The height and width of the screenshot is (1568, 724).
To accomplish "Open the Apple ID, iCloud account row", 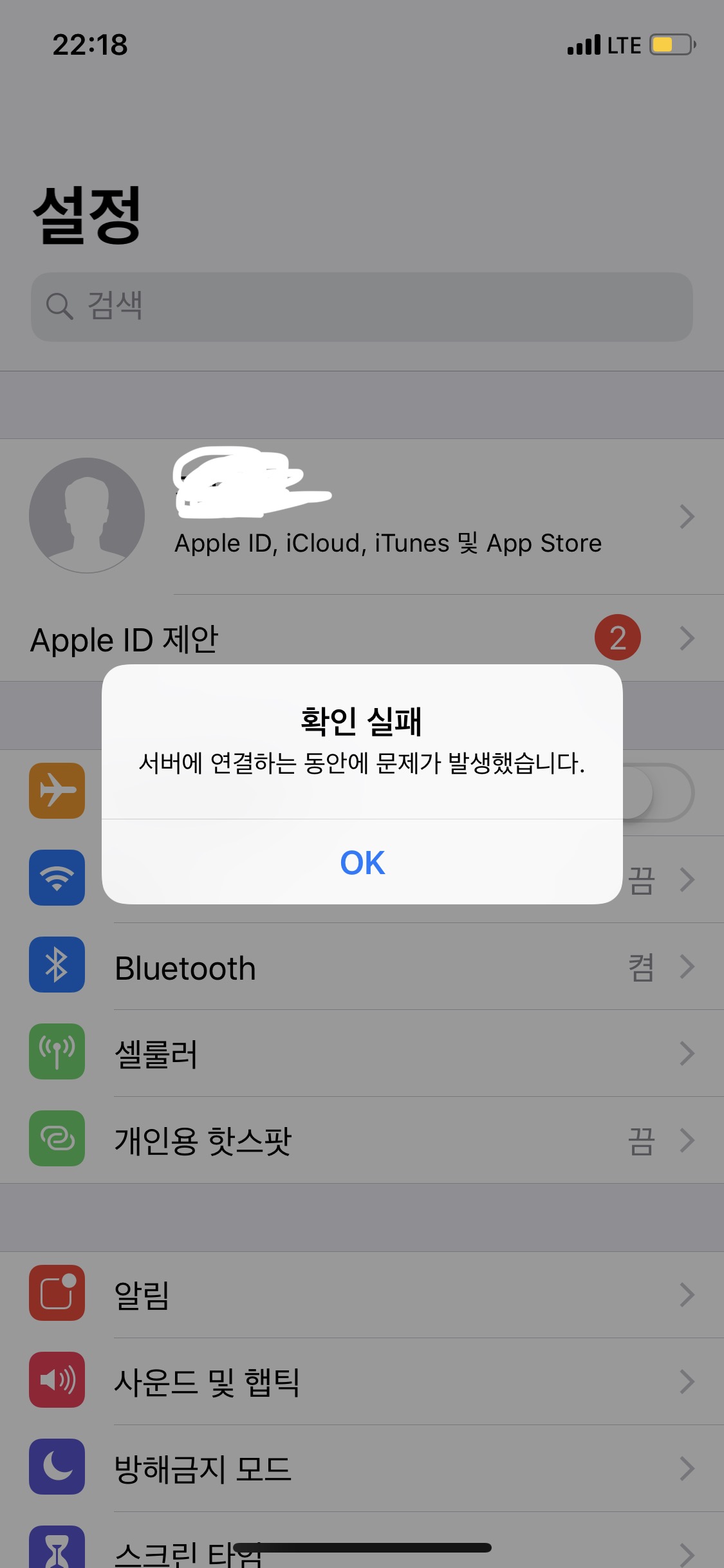I will tap(386, 516).
